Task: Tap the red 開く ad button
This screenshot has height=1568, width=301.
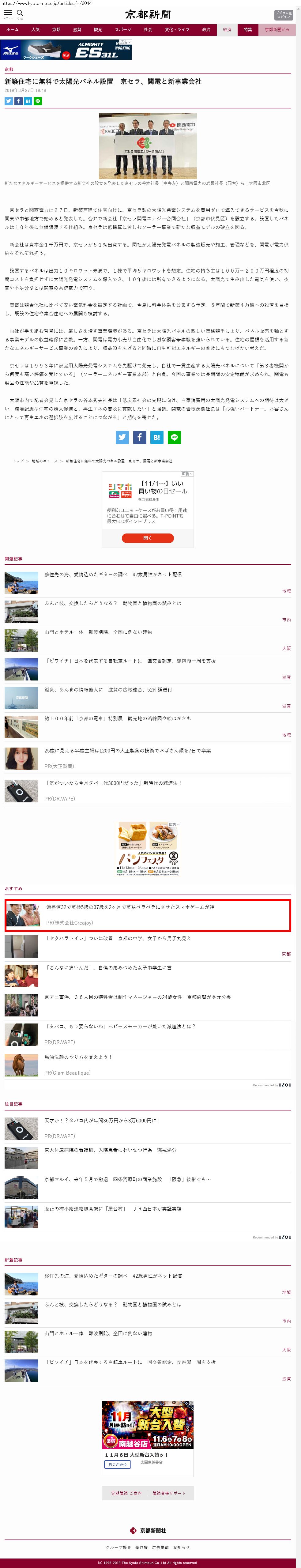Action: [x=148, y=538]
